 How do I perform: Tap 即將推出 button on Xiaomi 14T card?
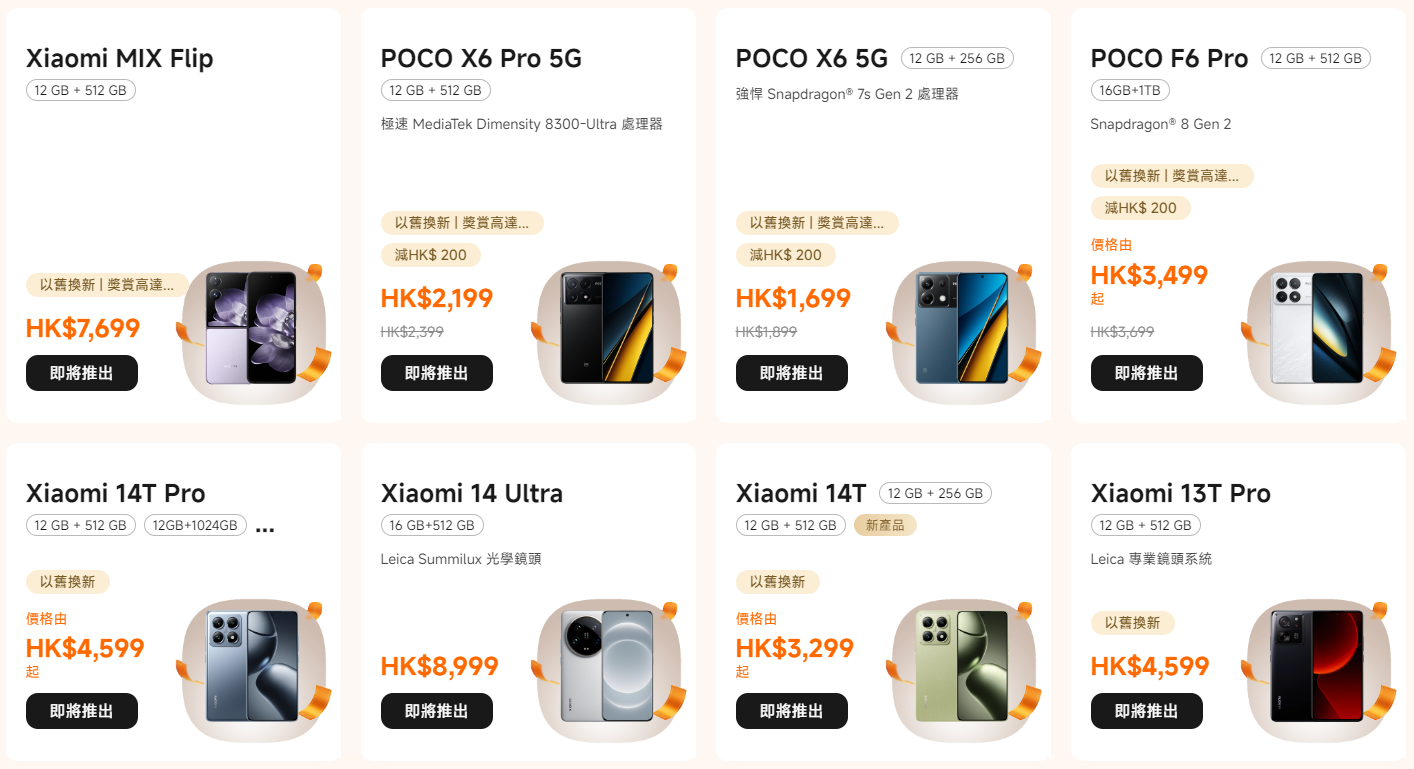791,711
